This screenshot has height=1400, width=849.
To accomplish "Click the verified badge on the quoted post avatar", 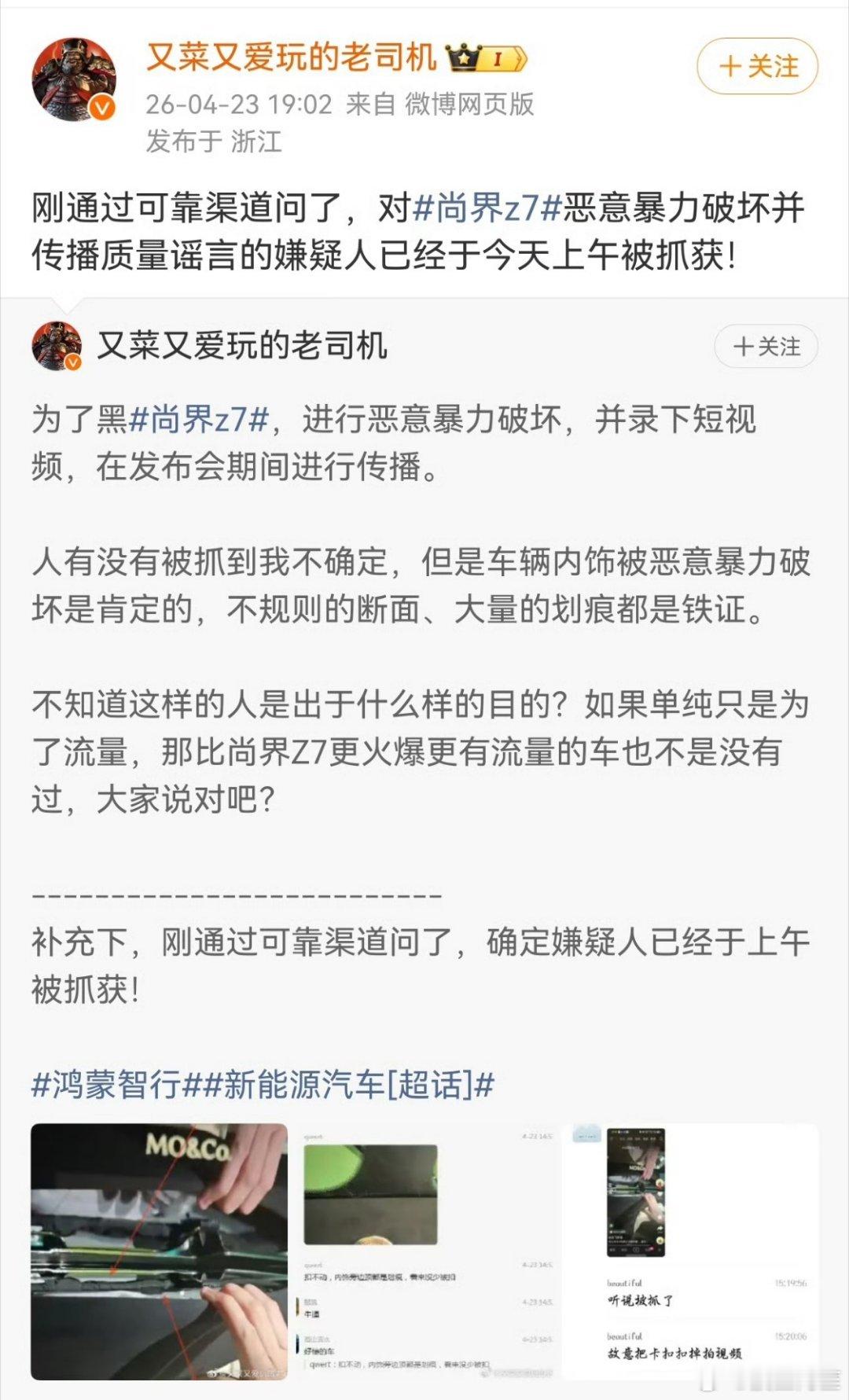I will (x=72, y=361).
